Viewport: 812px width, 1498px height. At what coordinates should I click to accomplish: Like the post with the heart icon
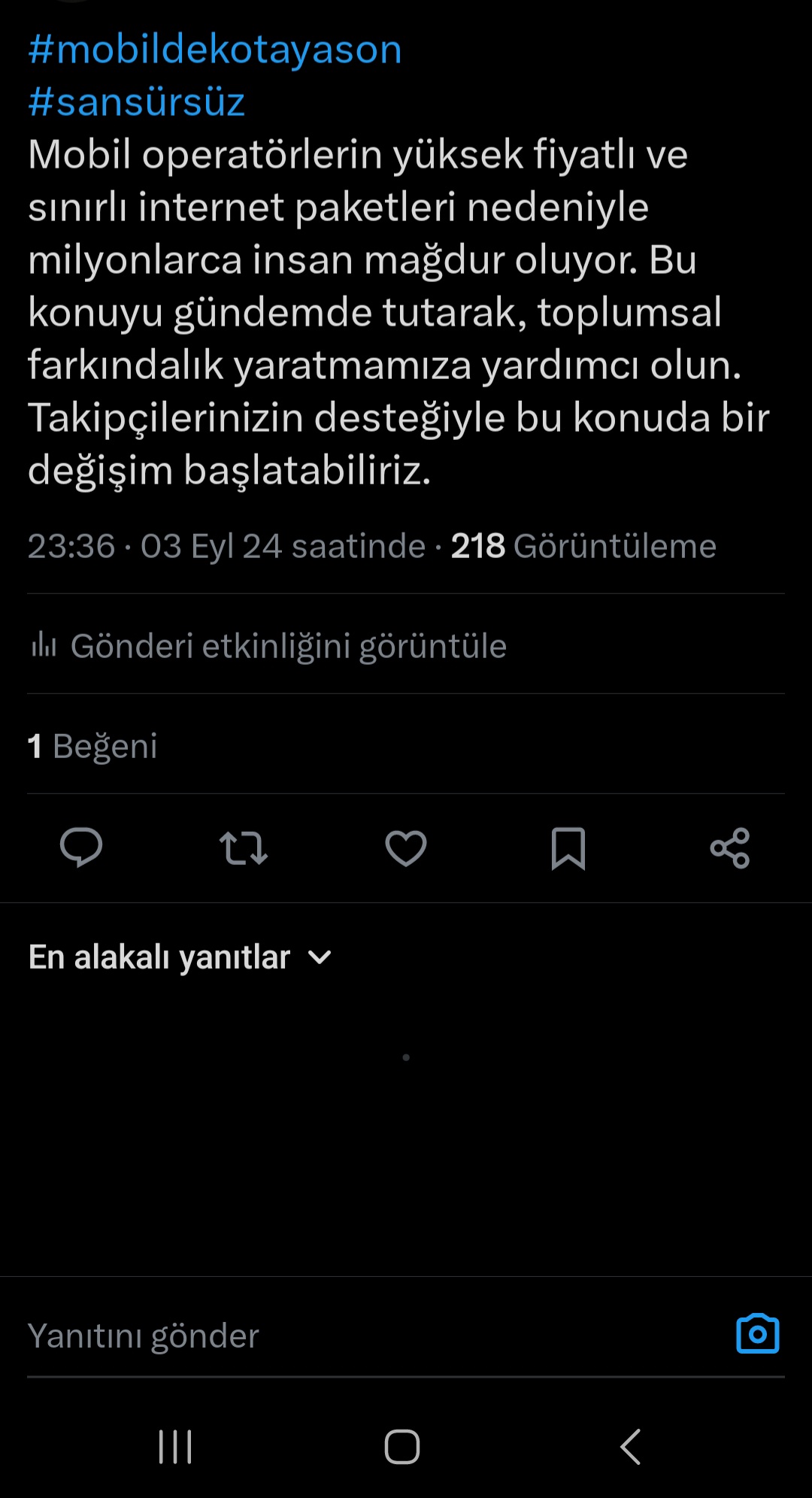406,848
